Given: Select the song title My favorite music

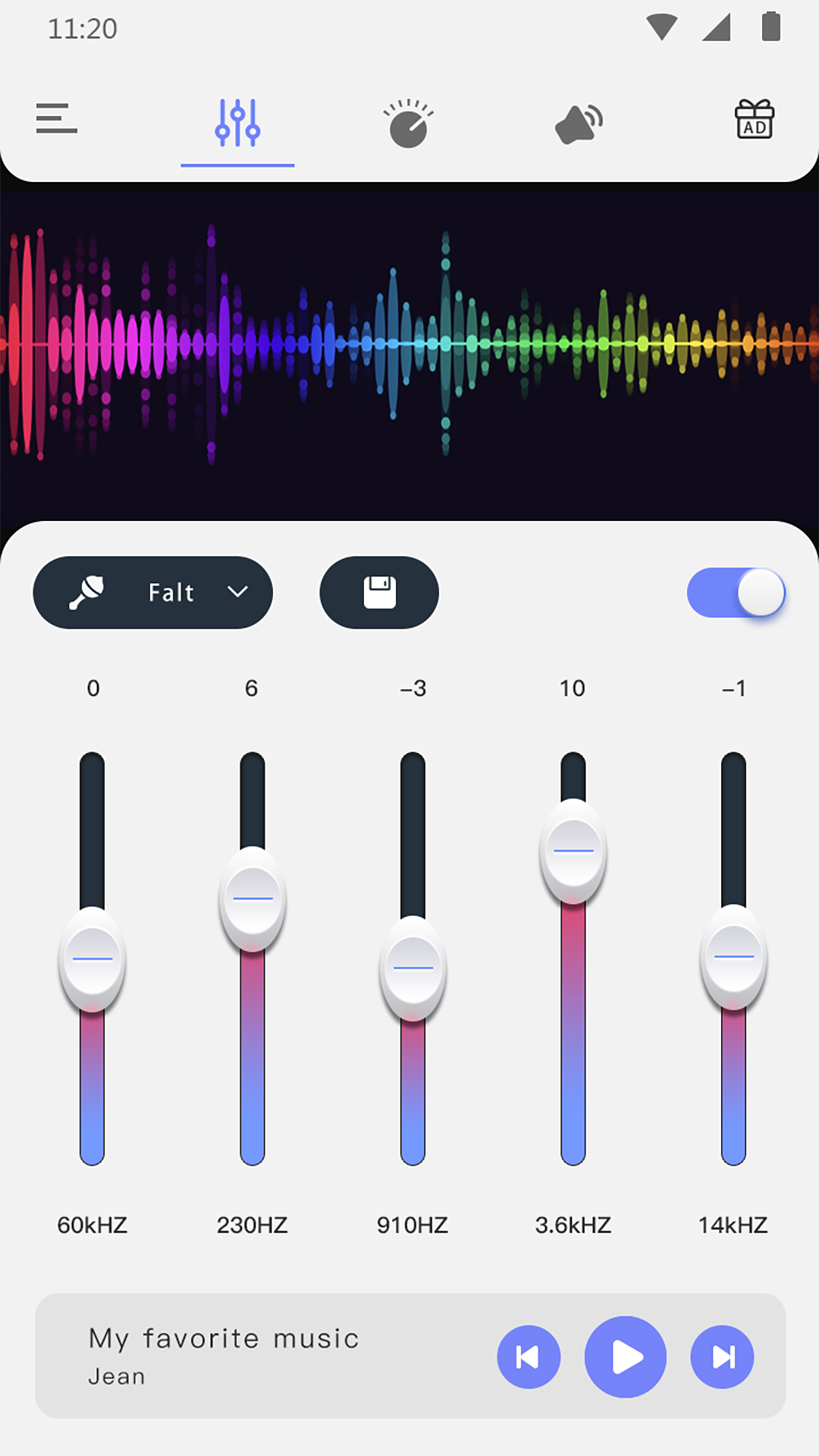Looking at the screenshot, I should [x=223, y=1337].
